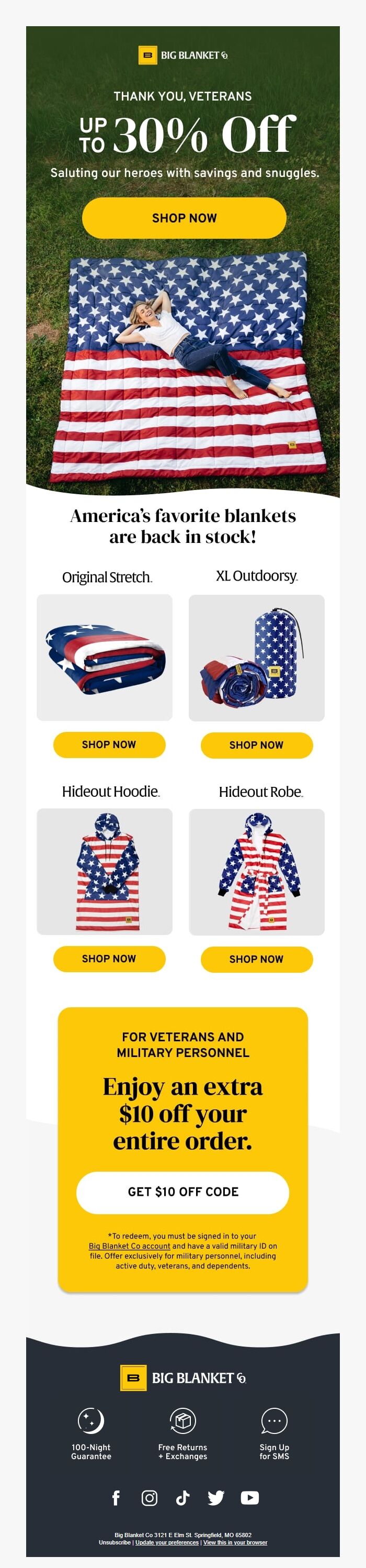This screenshot has width=366, height=1568.
Task: Update your email preferences
Action: pos(167,1542)
